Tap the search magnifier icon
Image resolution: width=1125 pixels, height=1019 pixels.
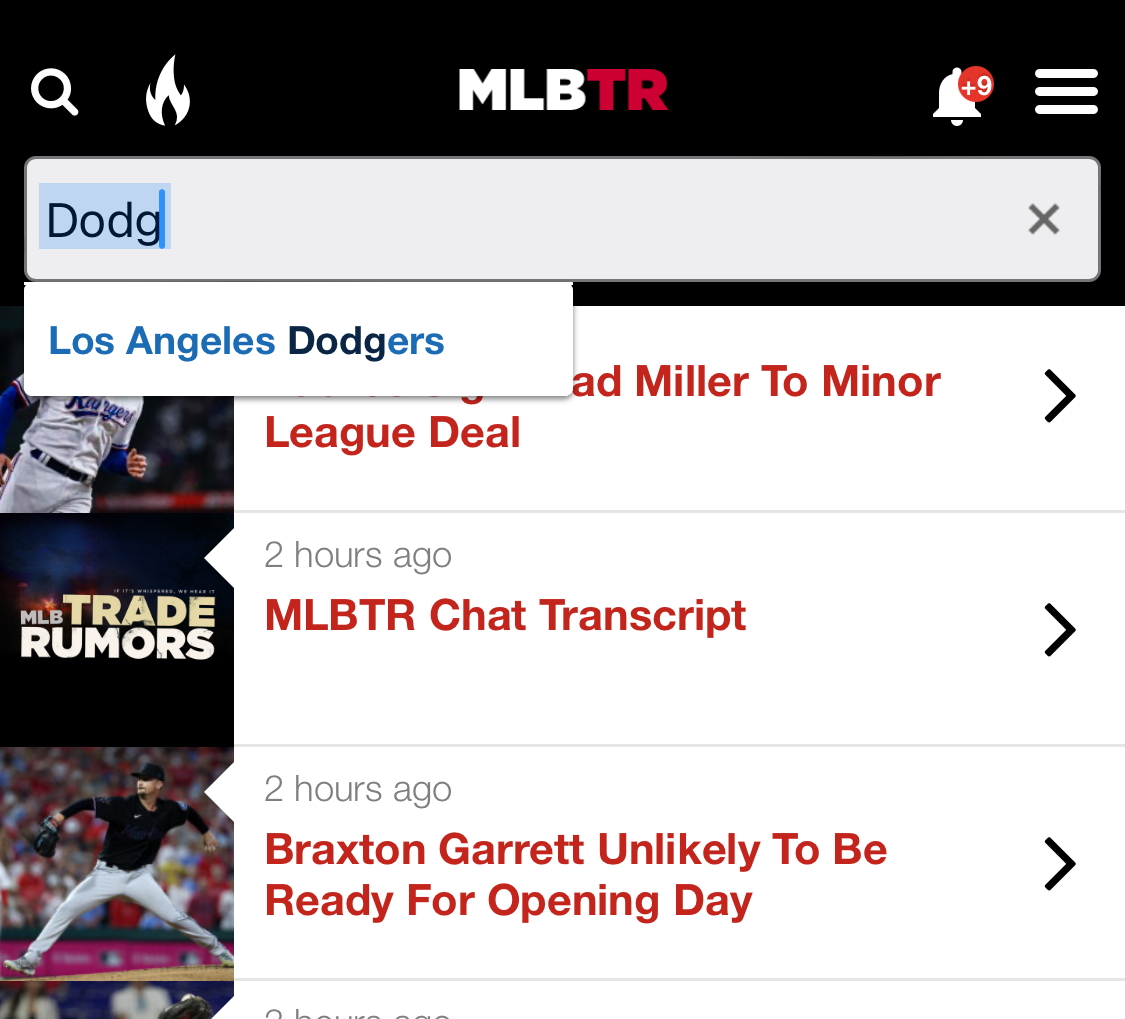[x=54, y=93]
